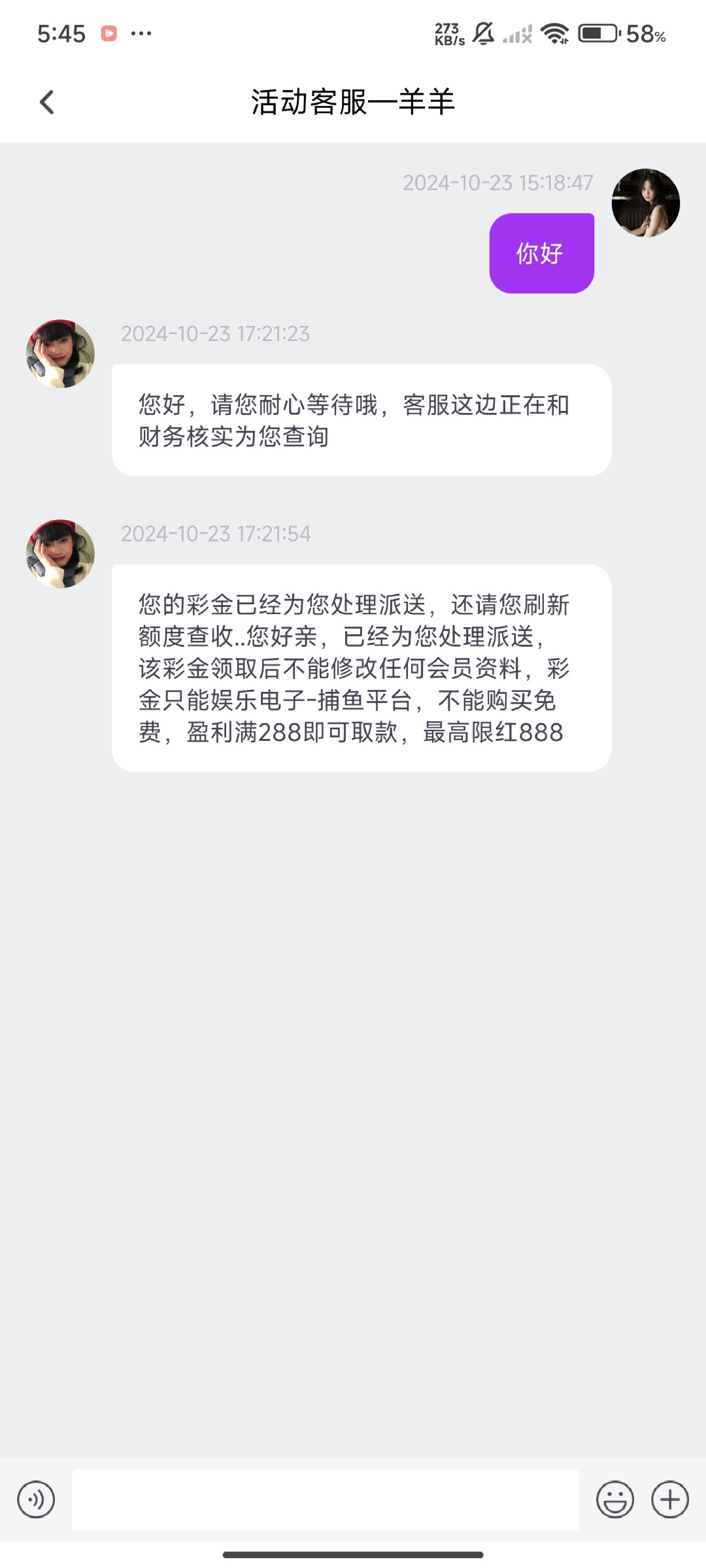Open the emoji picker

[x=614, y=1499]
